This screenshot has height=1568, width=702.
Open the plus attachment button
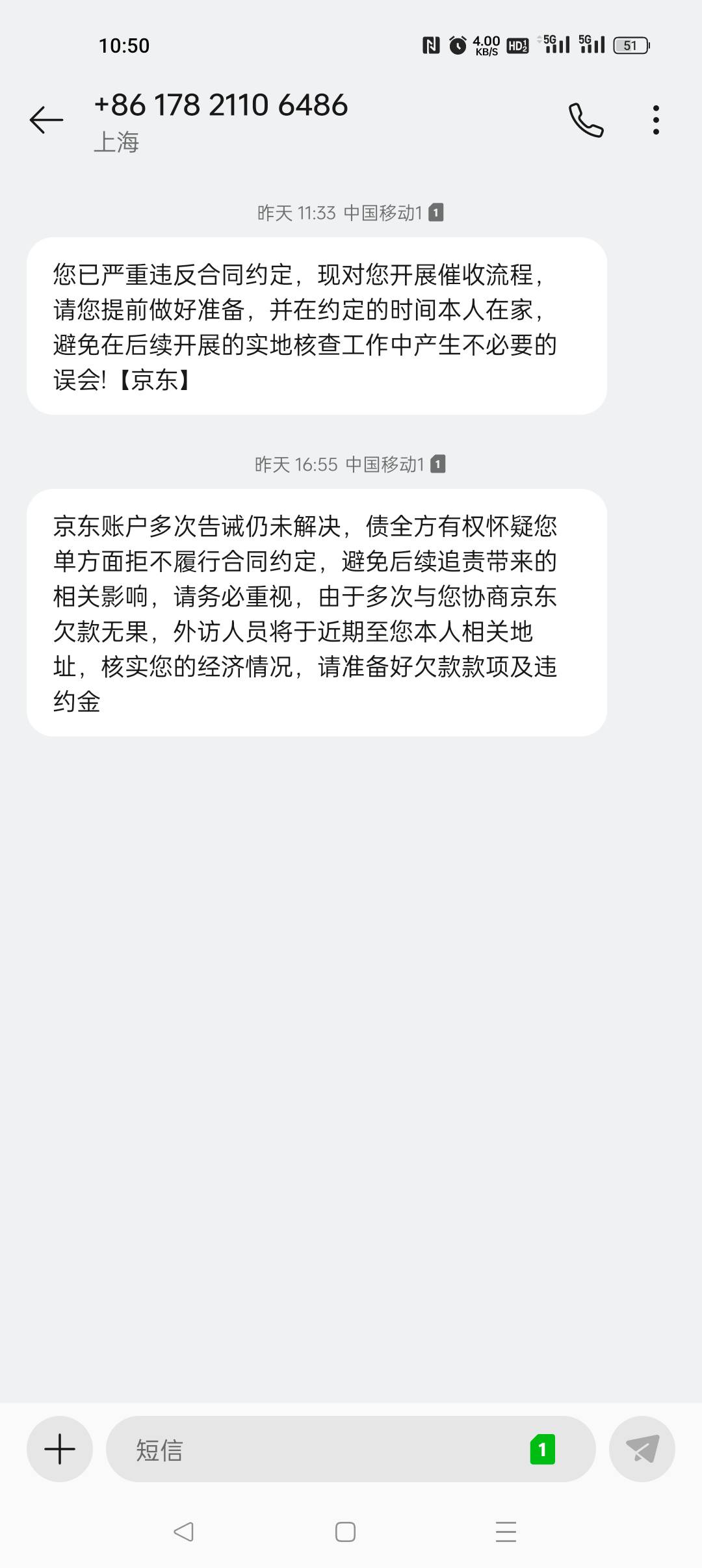(60, 1449)
